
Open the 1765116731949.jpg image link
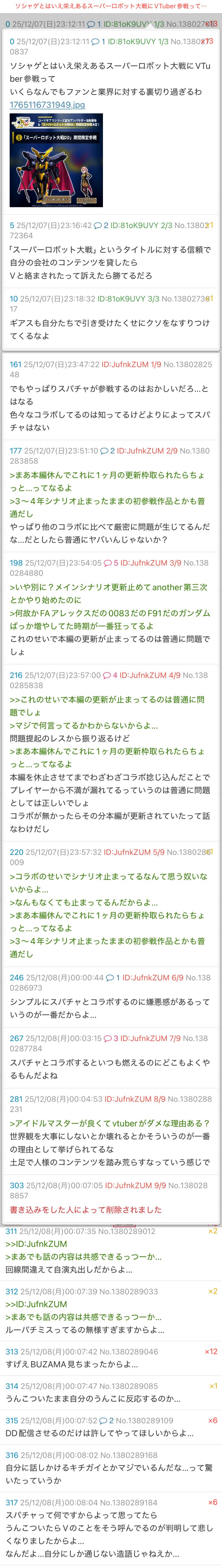coord(47,105)
